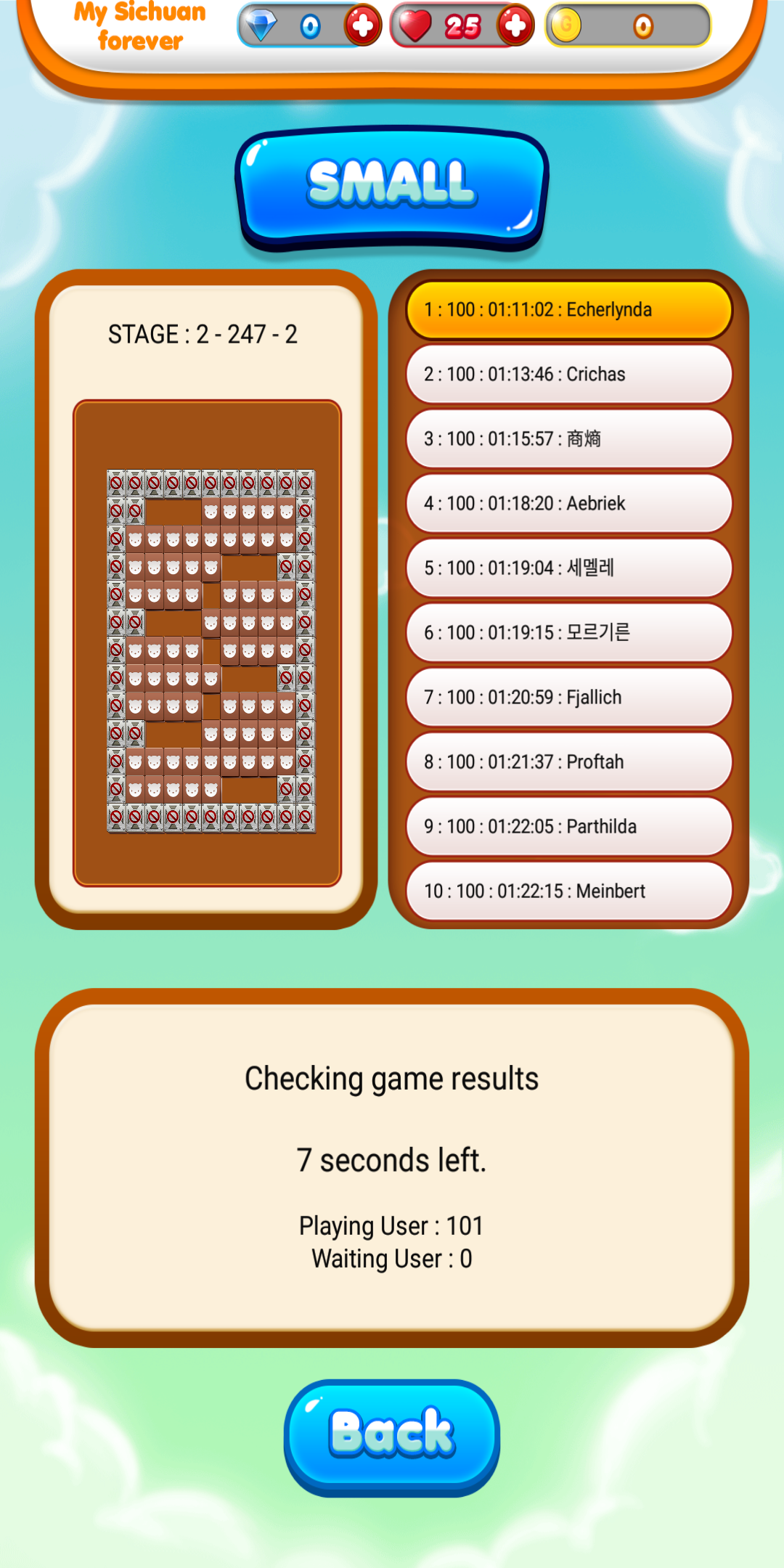Tap the stage preview board thumbnail
Screen dimensions: 784x1568
point(207,646)
